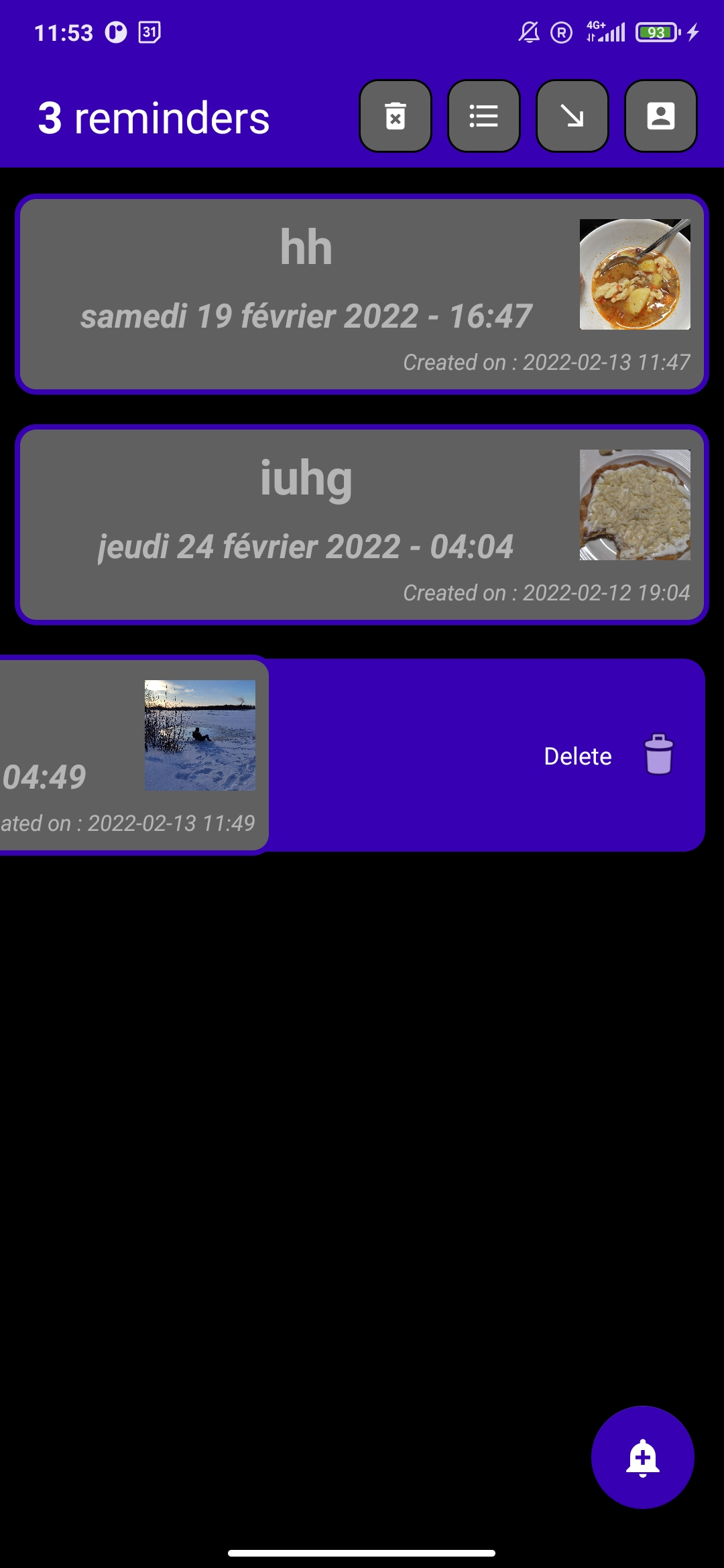Add a new reminder with bell button
The width and height of the screenshot is (724, 1568).
[x=642, y=1457]
